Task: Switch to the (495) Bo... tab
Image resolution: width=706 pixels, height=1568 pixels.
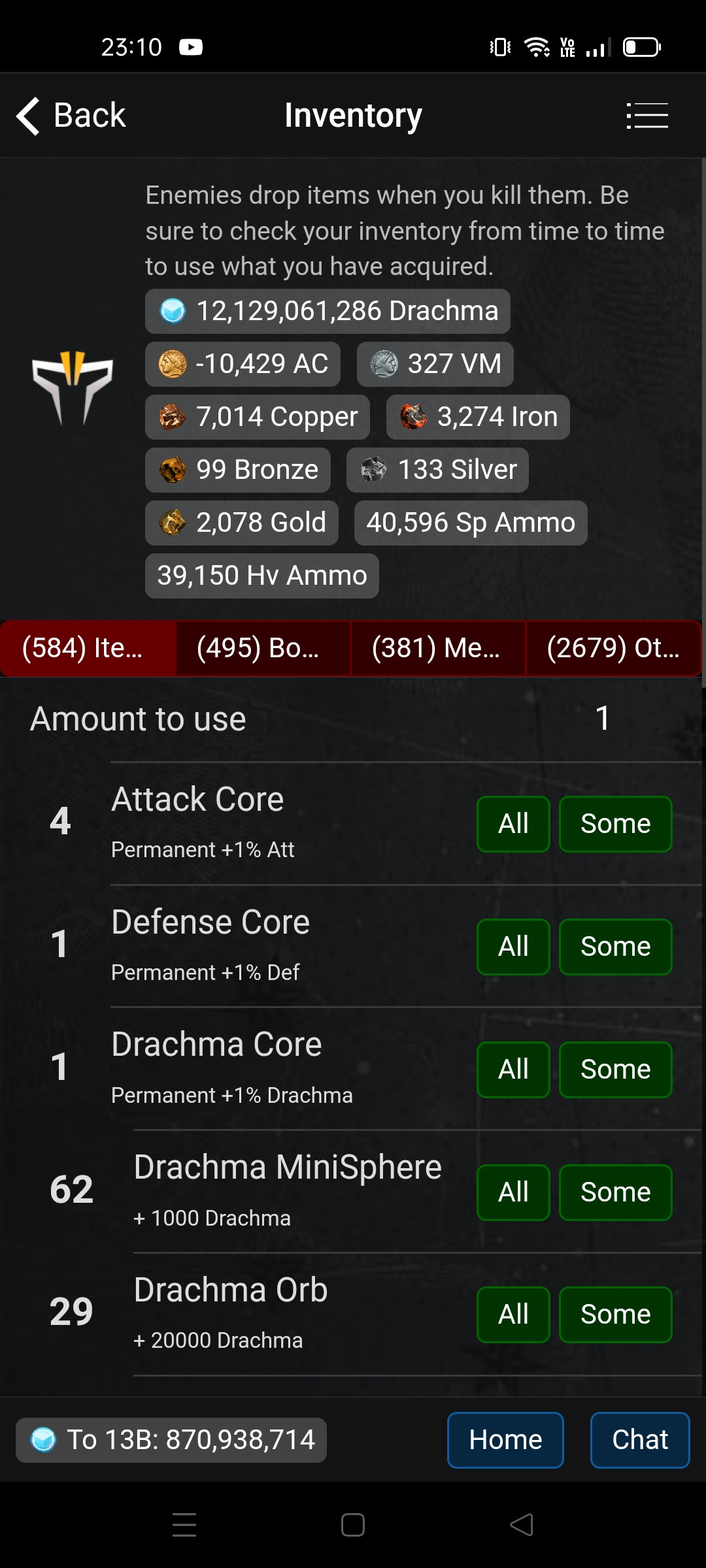Action: [263, 648]
